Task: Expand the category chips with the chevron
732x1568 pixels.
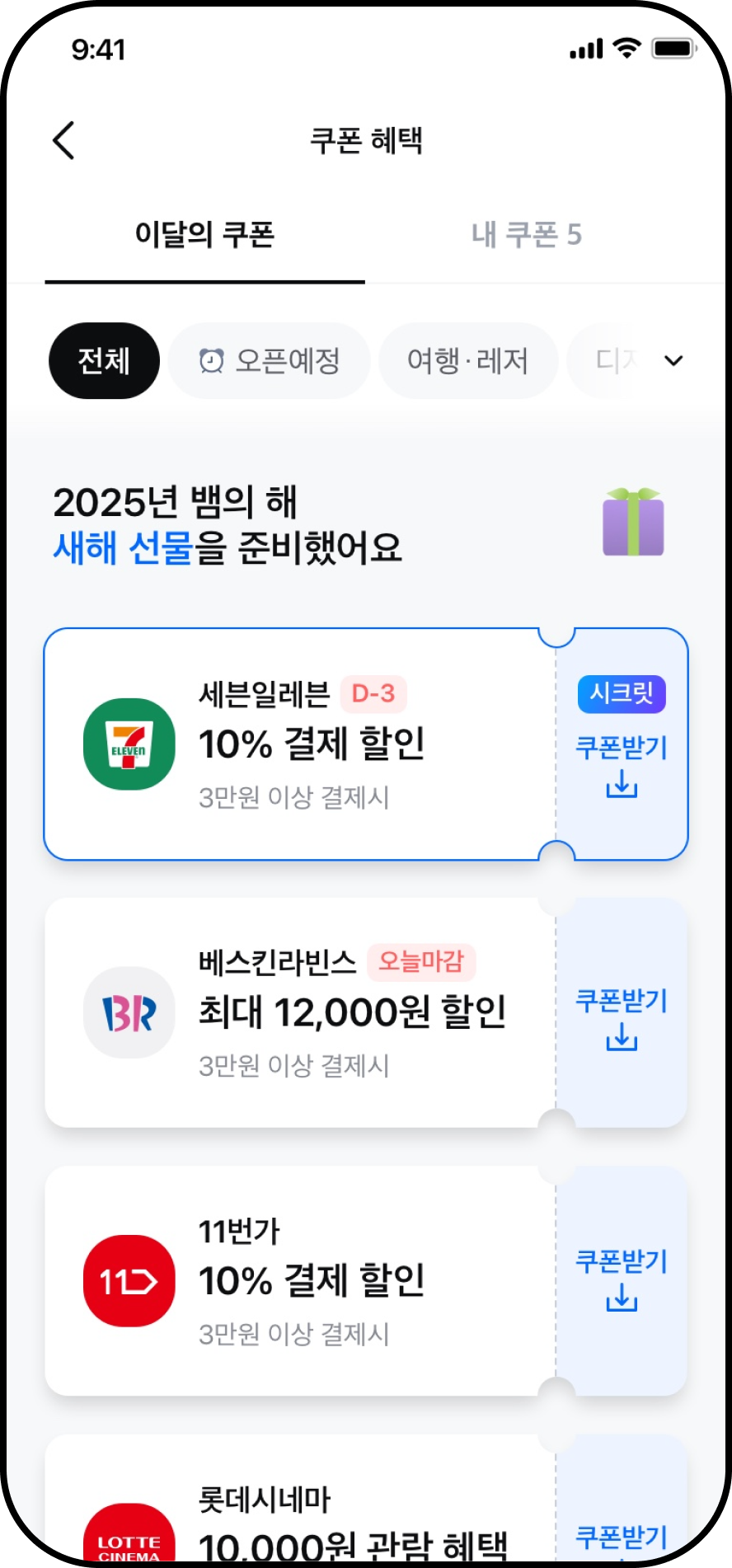Action: 673,360
